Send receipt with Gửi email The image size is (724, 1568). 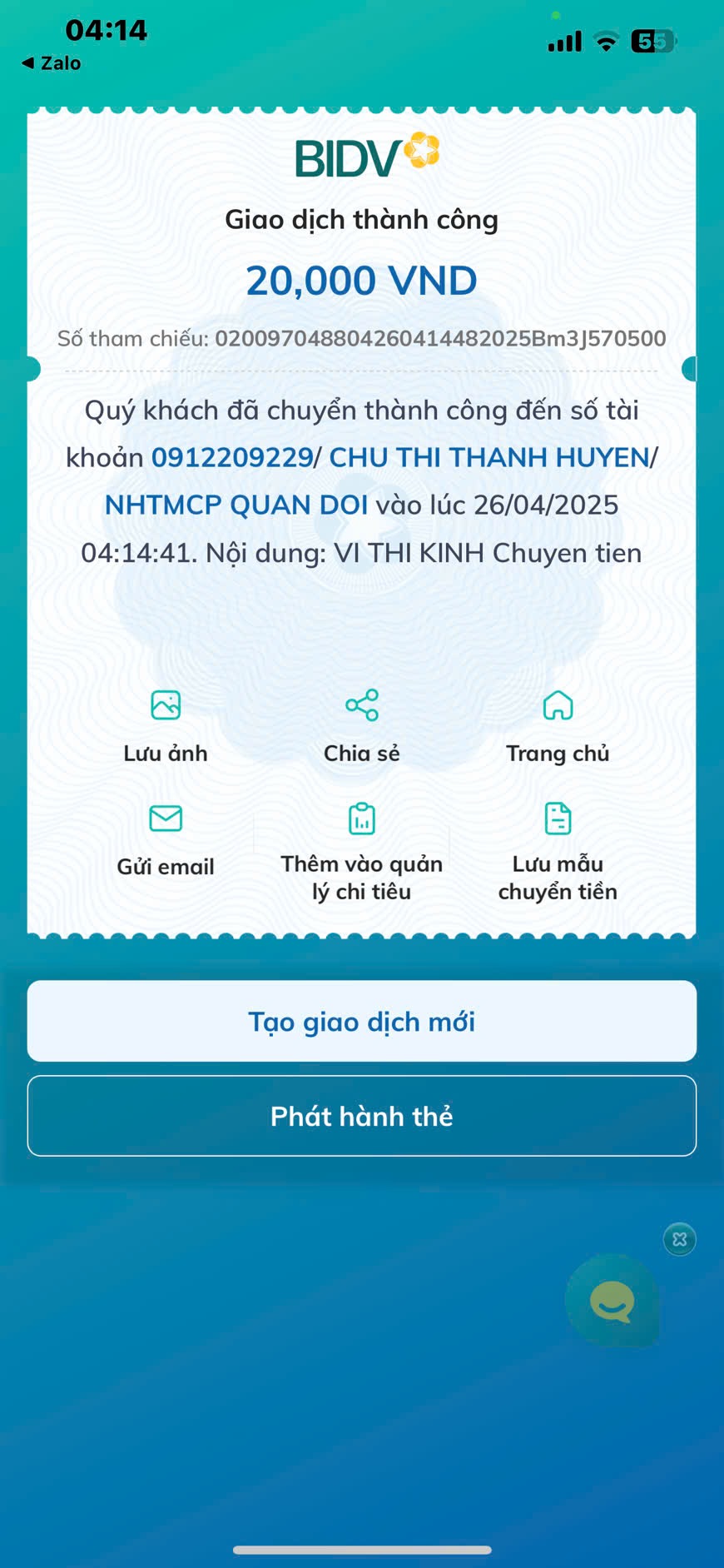[x=166, y=839]
